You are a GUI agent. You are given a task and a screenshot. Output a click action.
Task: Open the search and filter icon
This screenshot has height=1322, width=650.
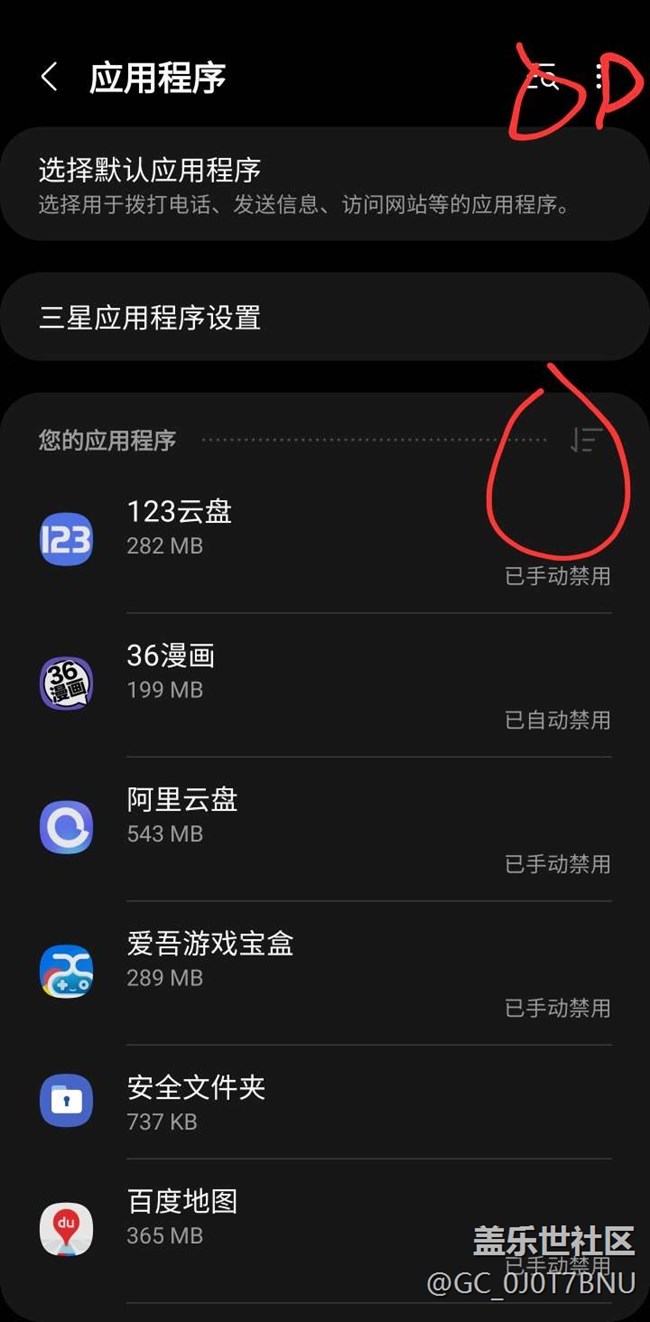coord(543,76)
